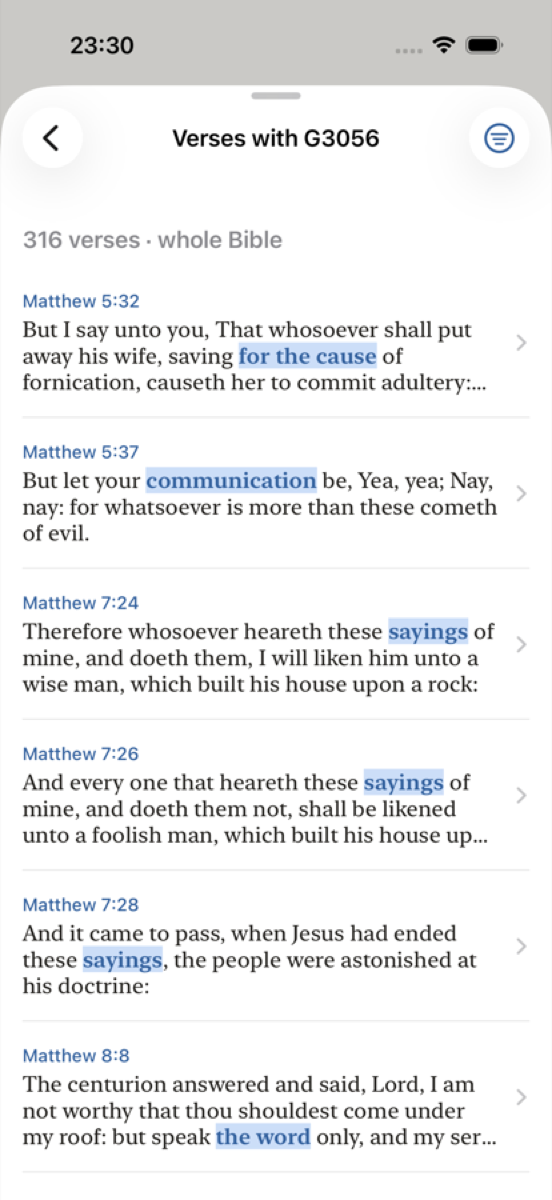Open the filter options icon
This screenshot has width=552, height=1200.
[x=499, y=138]
